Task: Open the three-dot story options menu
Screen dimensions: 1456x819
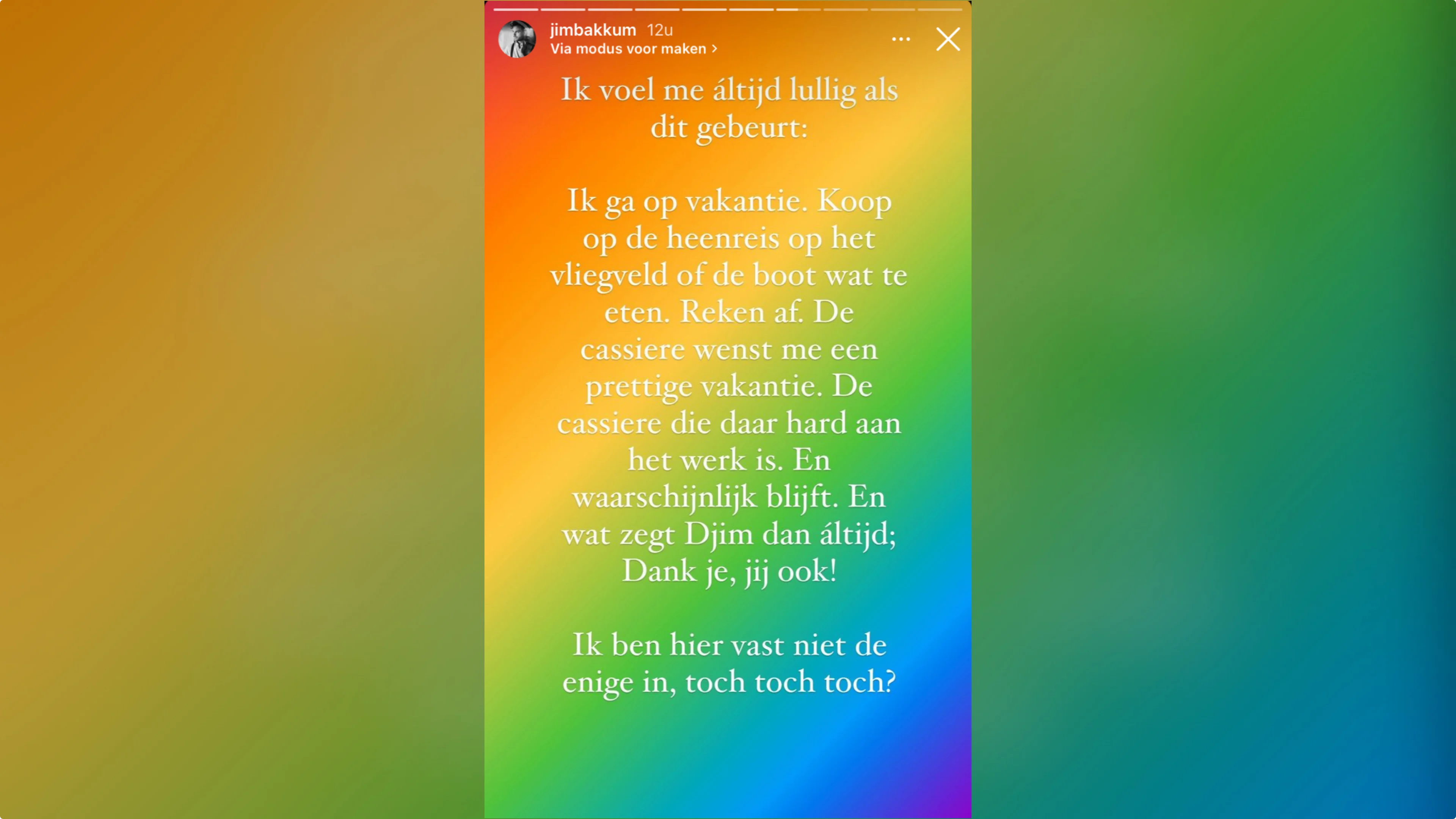Action: 901,39
